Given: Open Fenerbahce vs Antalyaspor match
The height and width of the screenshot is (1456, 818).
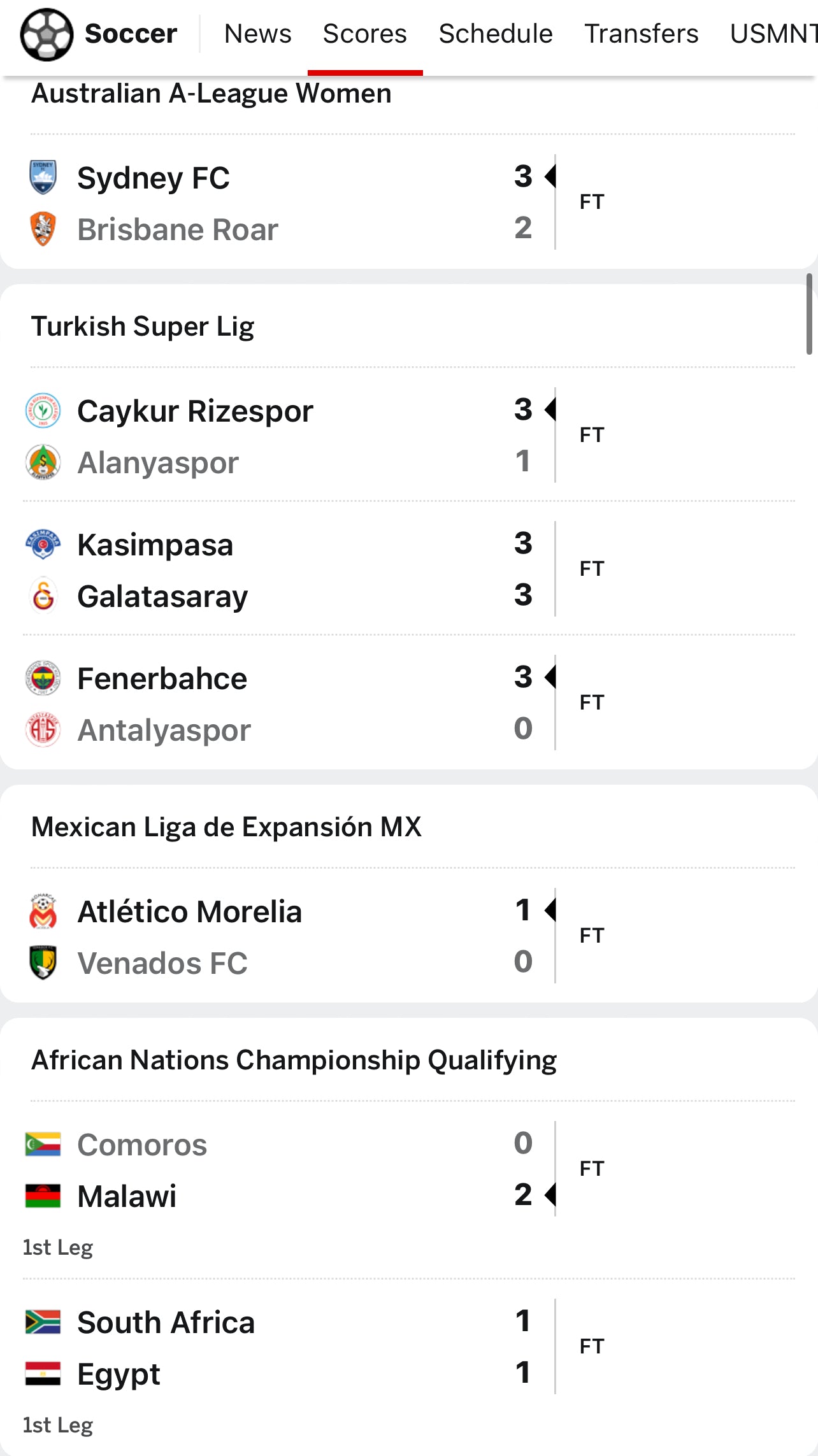Looking at the screenshot, I should pos(409,703).
